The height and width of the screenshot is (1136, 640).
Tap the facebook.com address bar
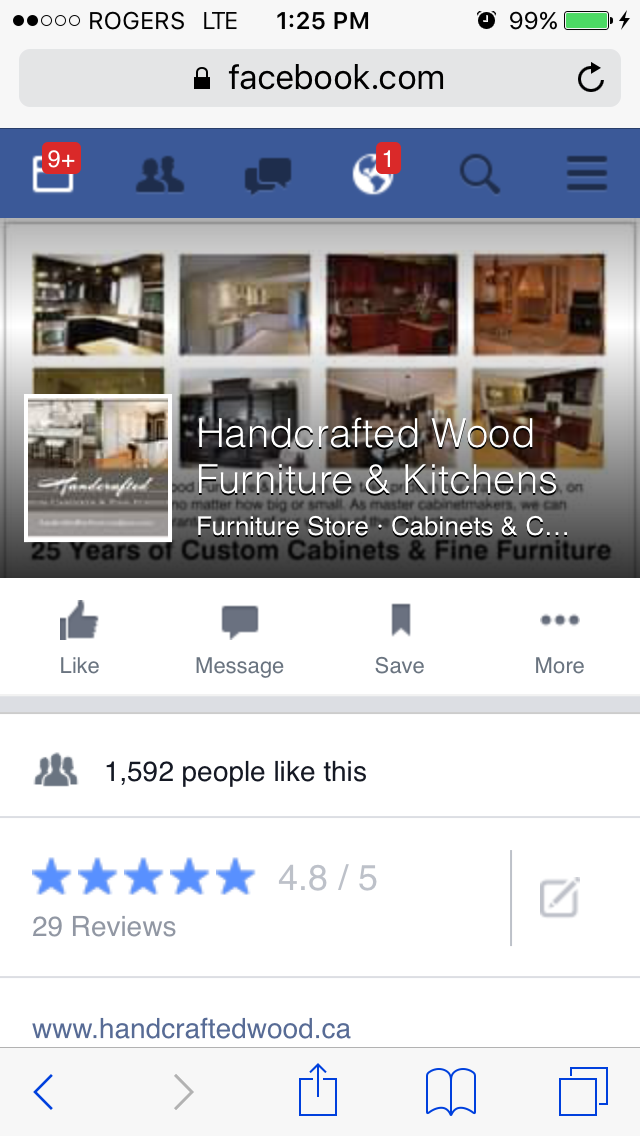tap(320, 78)
